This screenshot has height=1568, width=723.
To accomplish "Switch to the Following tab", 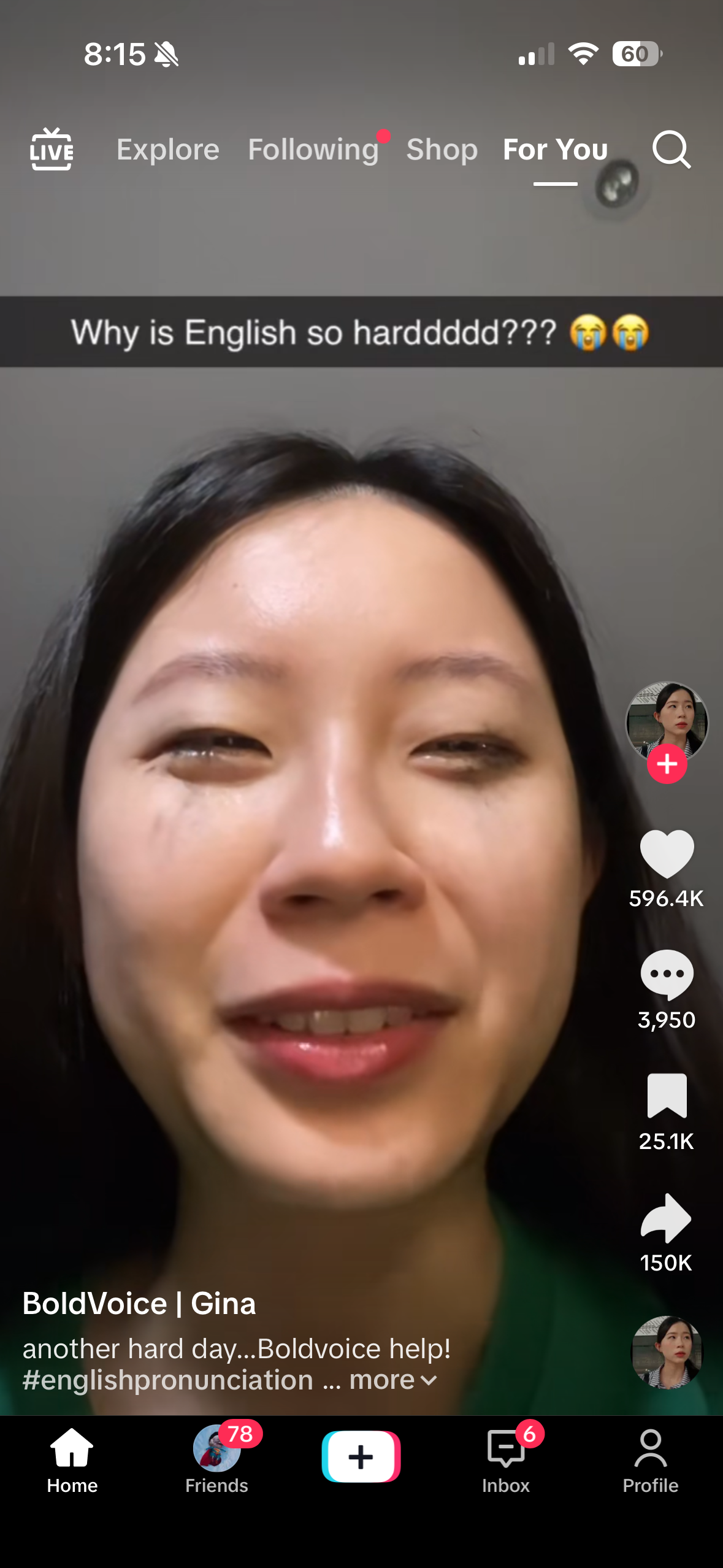I will [x=313, y=150].
